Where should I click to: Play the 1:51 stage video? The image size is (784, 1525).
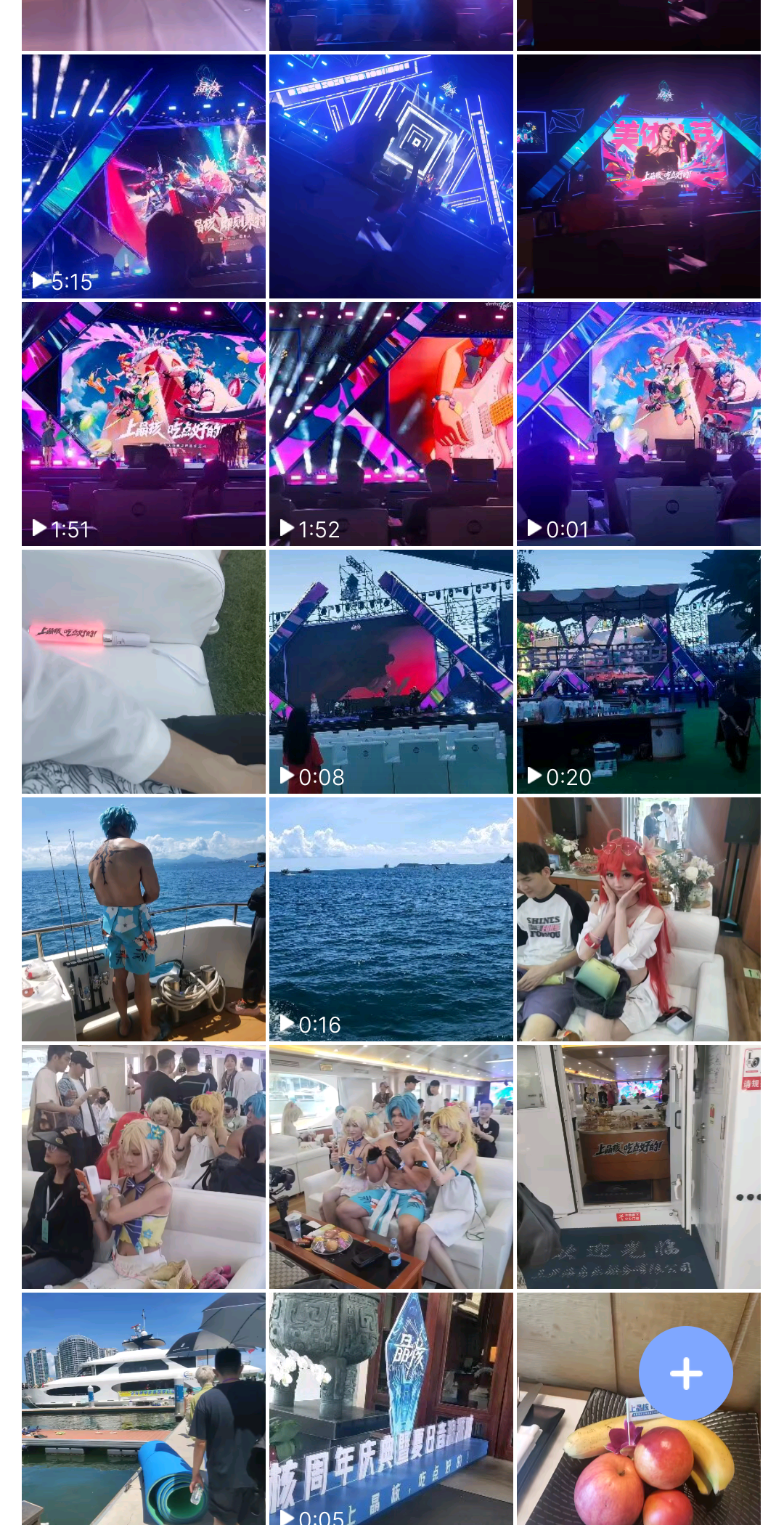[x=144, y=424]
